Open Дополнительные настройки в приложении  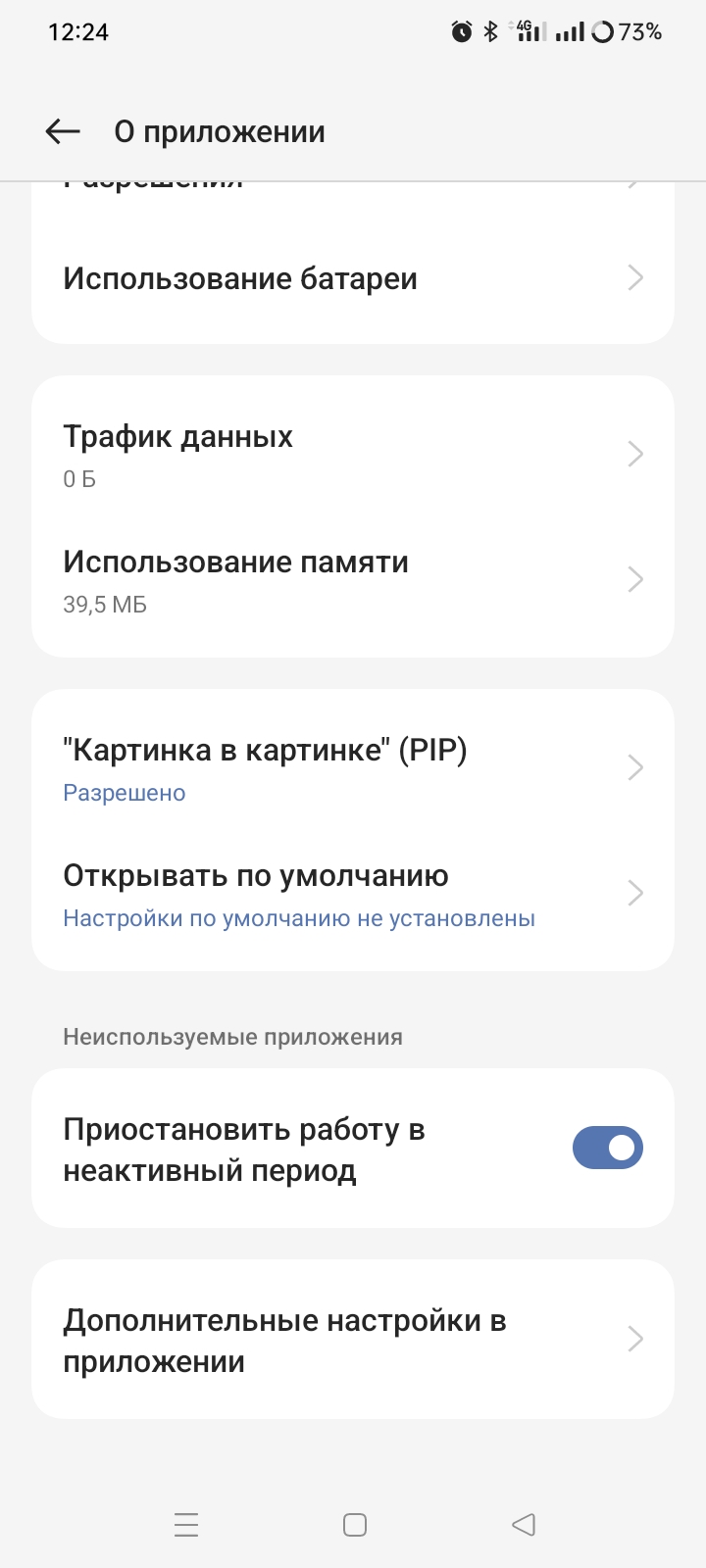pos(353,1340)
